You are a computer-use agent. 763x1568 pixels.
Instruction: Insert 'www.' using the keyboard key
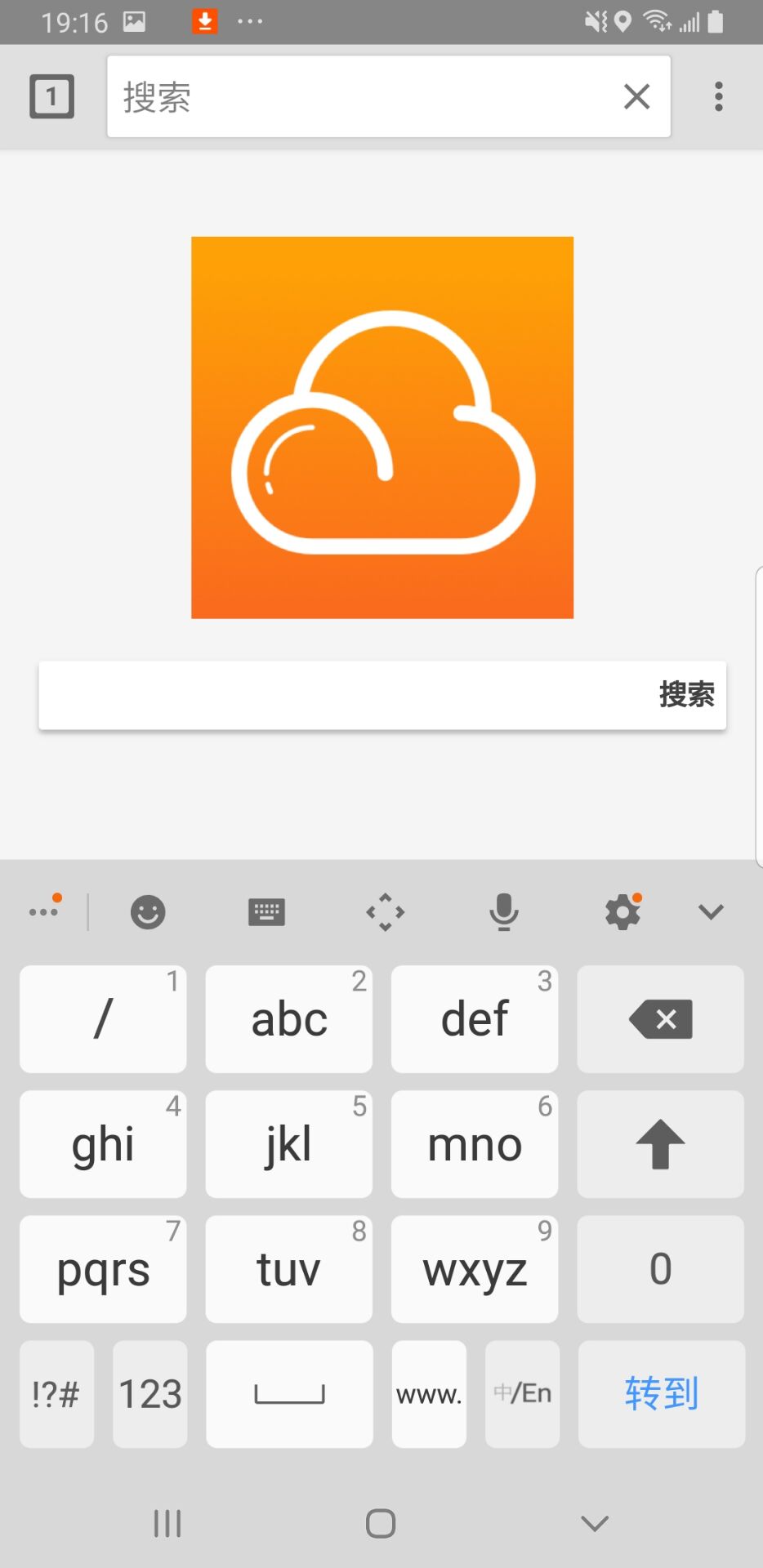tap(429, 1393)
